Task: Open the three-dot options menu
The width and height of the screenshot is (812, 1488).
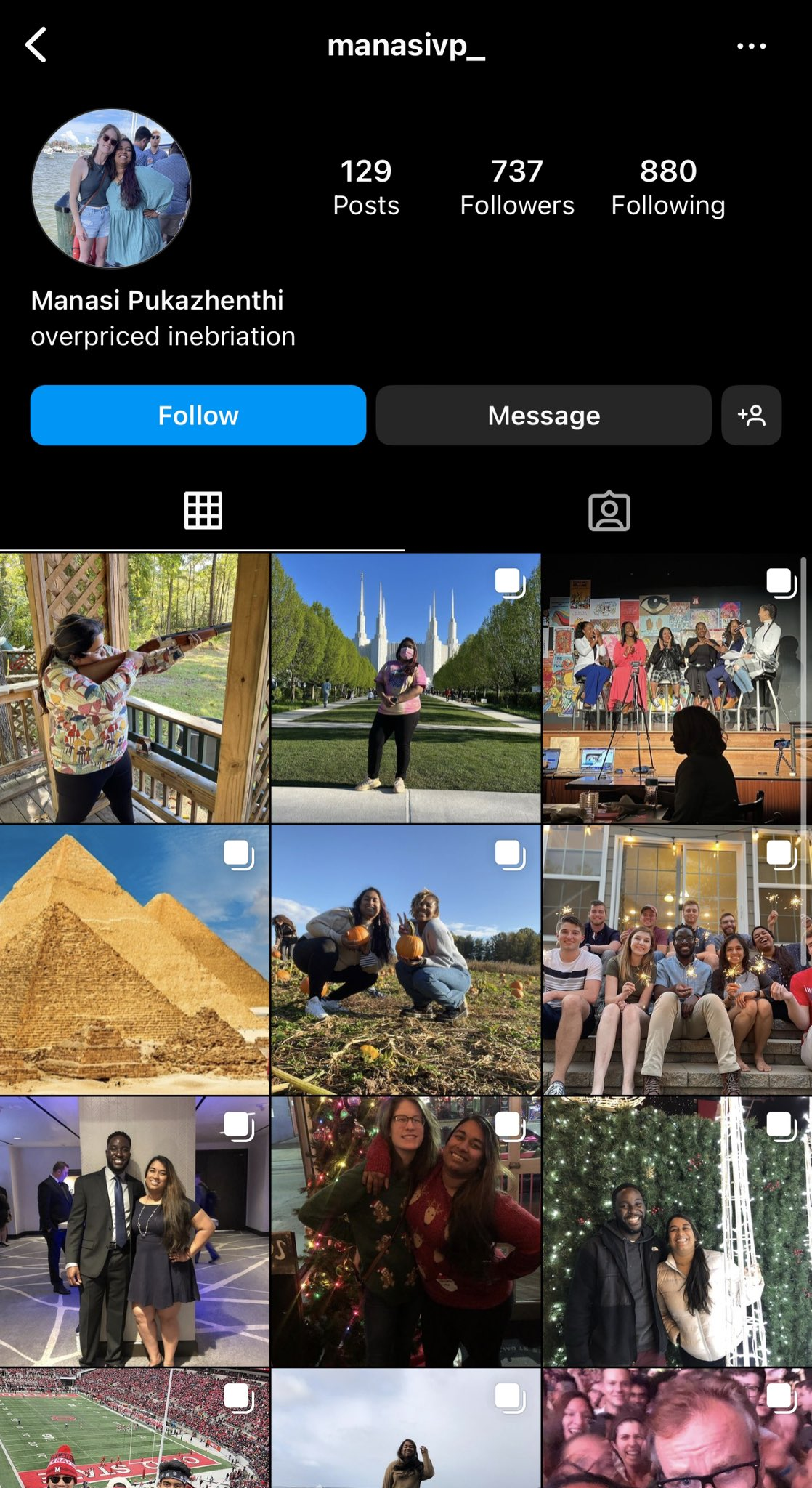Action: click(x=751, y=46)
